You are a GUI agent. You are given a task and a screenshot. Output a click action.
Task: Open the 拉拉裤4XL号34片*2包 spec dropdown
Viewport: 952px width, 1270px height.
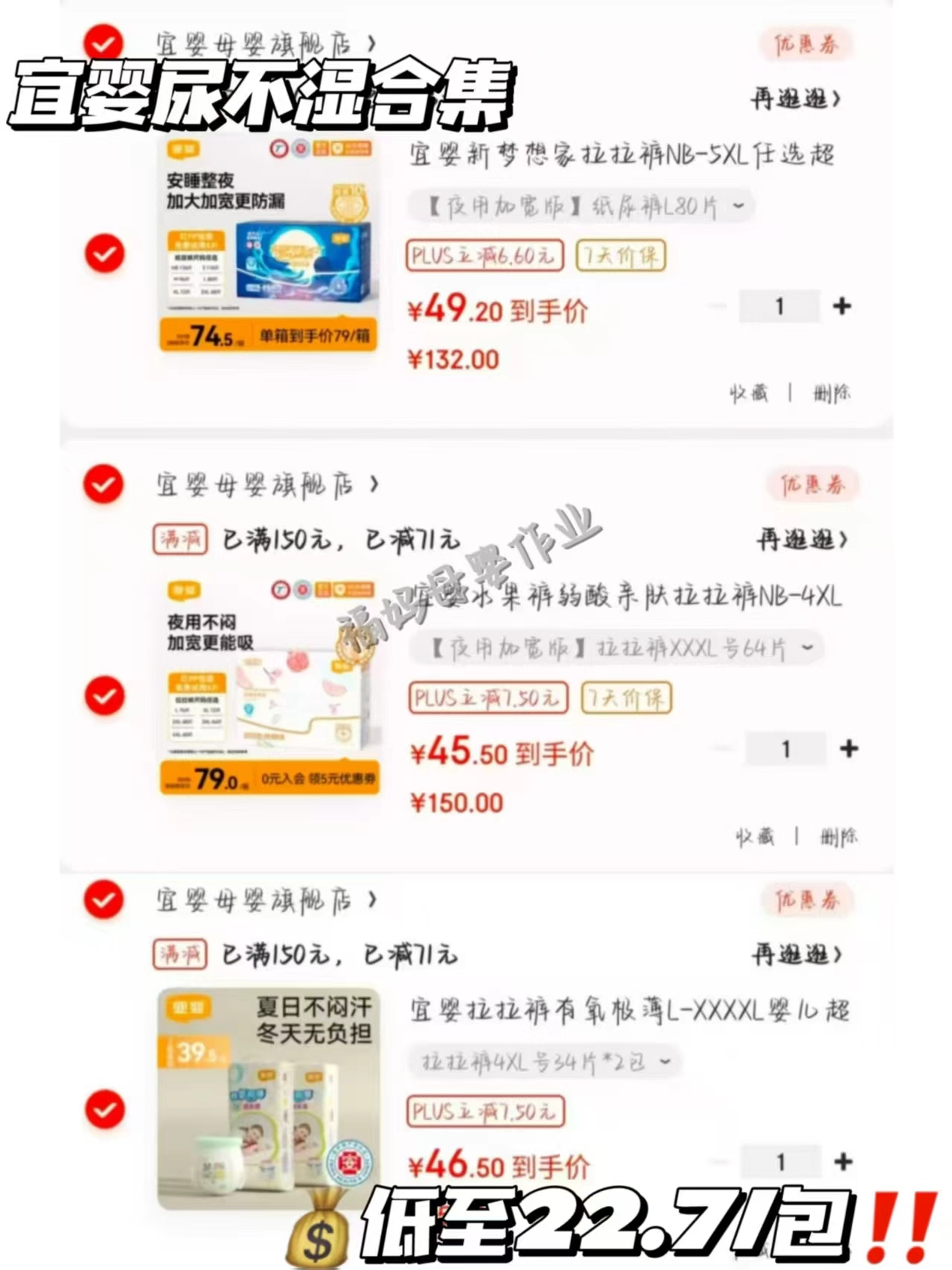[x=539, y=1062]
